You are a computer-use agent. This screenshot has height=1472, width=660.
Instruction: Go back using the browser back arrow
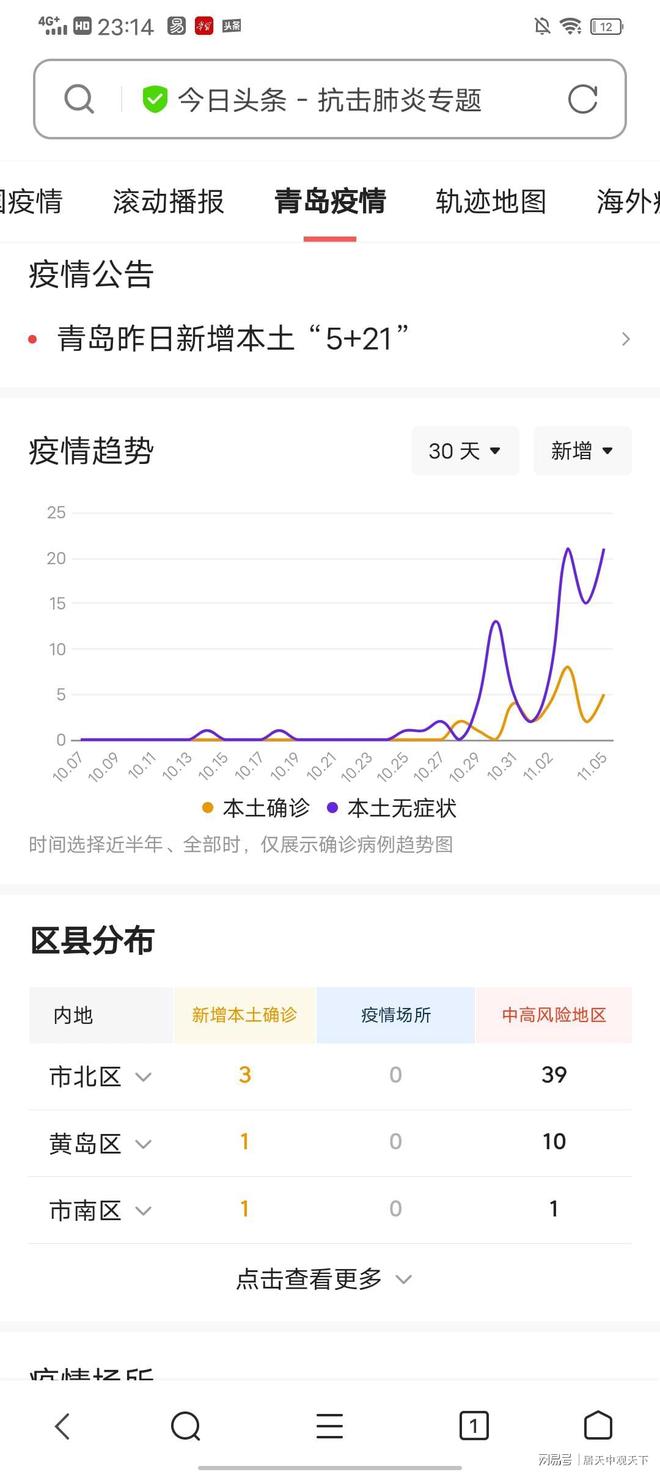point(62,1425)
